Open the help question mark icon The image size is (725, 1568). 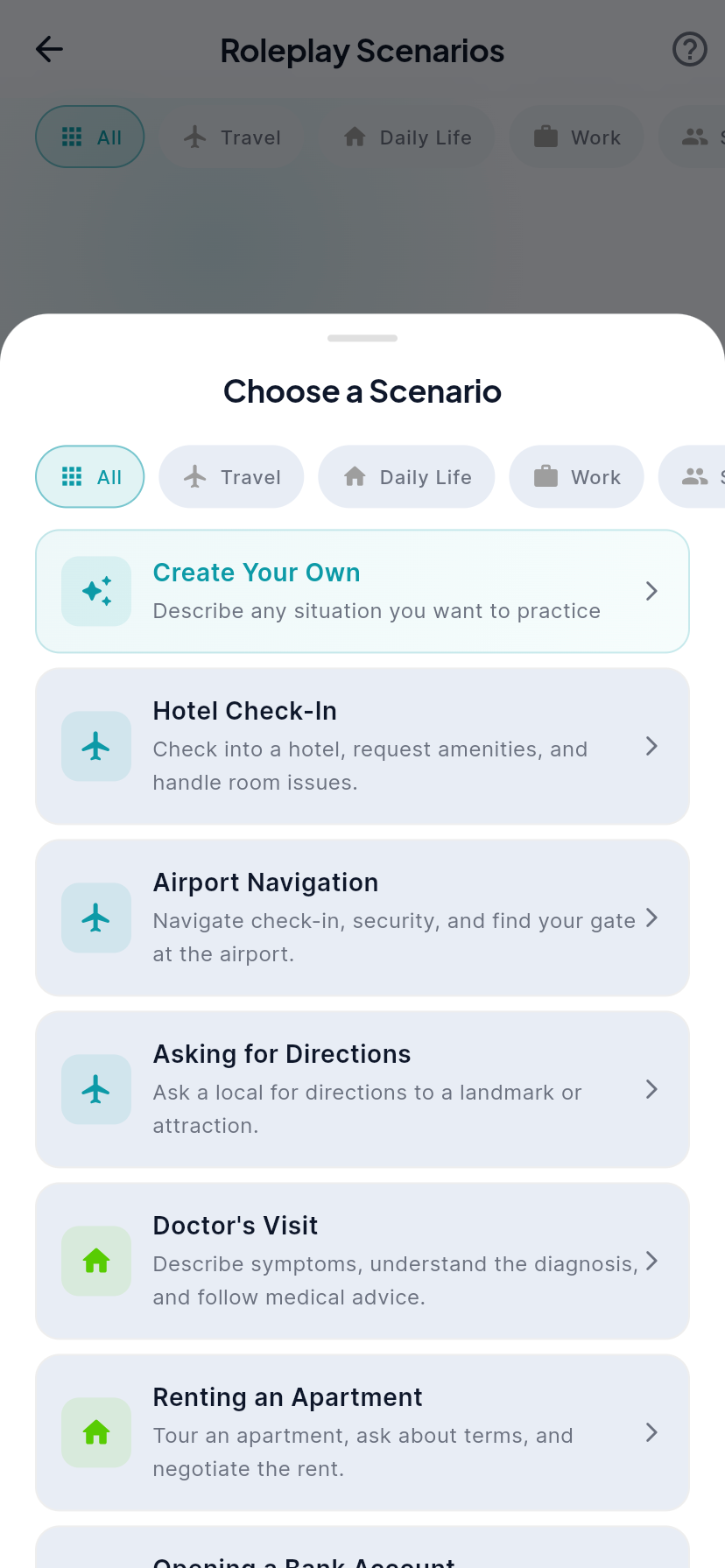689,49
